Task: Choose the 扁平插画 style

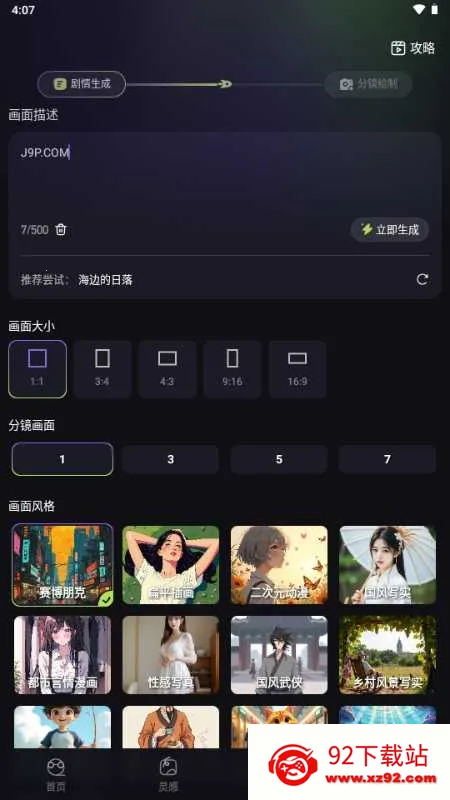Action: tap(170, 565)
